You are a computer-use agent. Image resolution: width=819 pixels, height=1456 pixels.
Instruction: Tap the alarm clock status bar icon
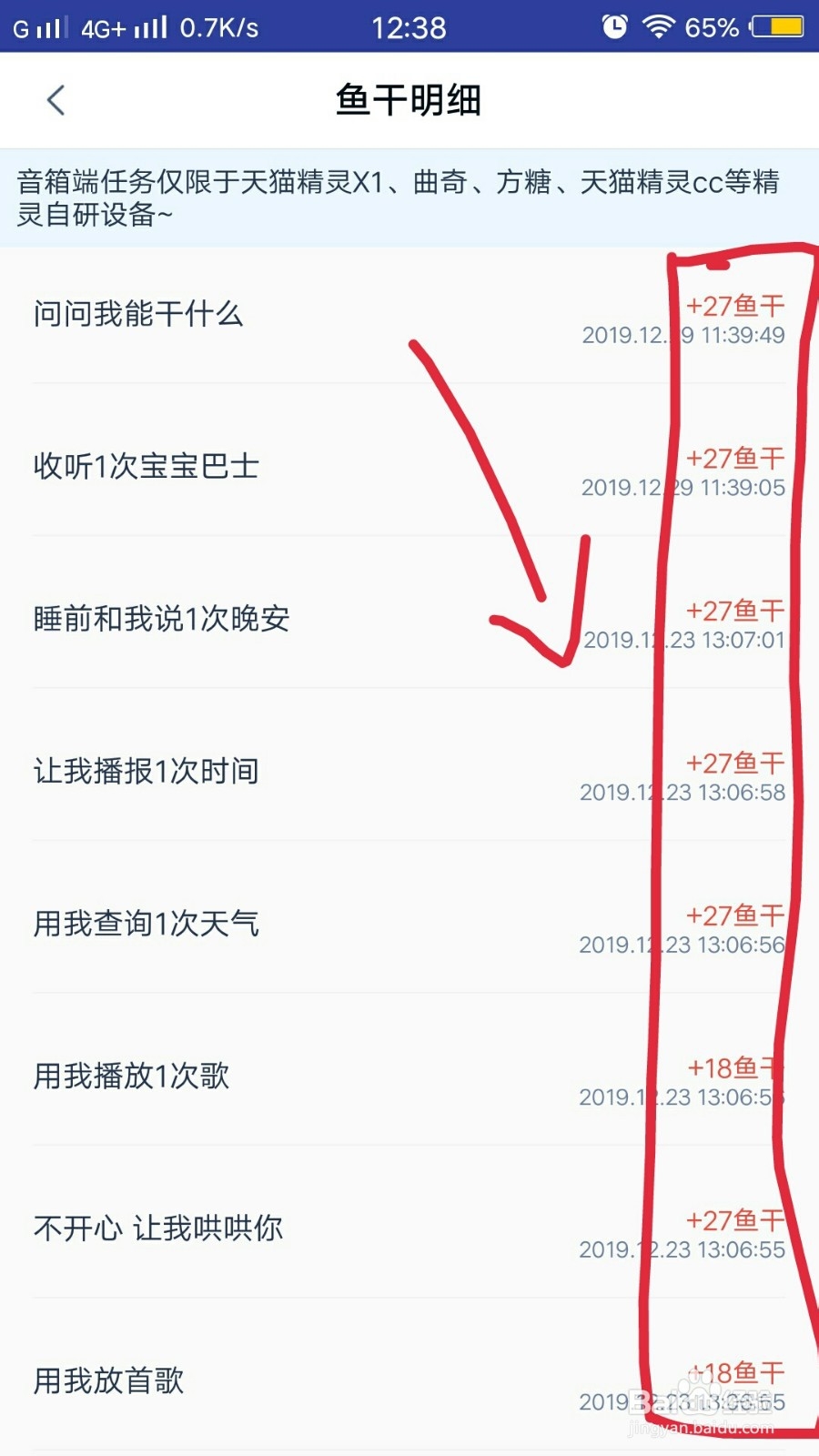pyautogui.click(x=615, y=27)
